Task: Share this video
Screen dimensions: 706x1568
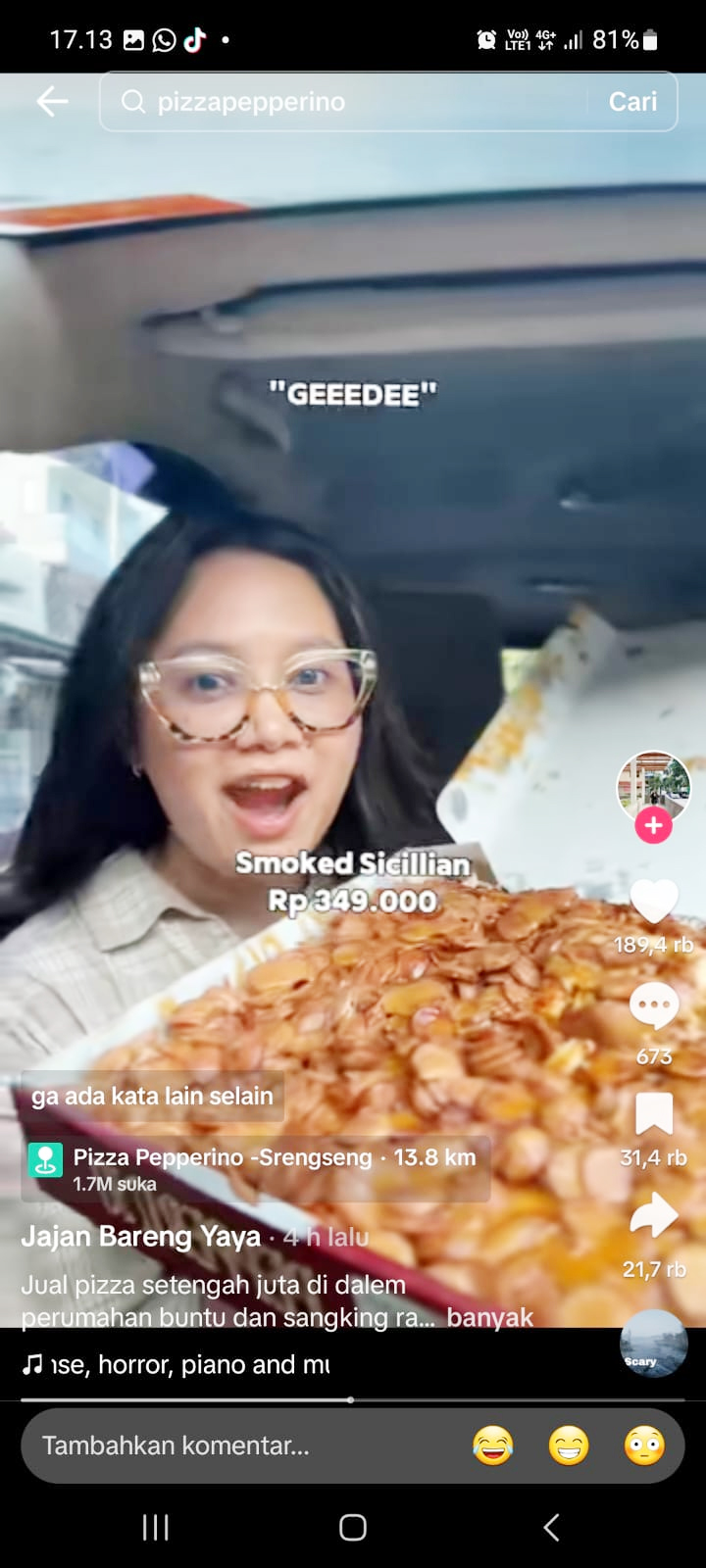Action: 653,1216
